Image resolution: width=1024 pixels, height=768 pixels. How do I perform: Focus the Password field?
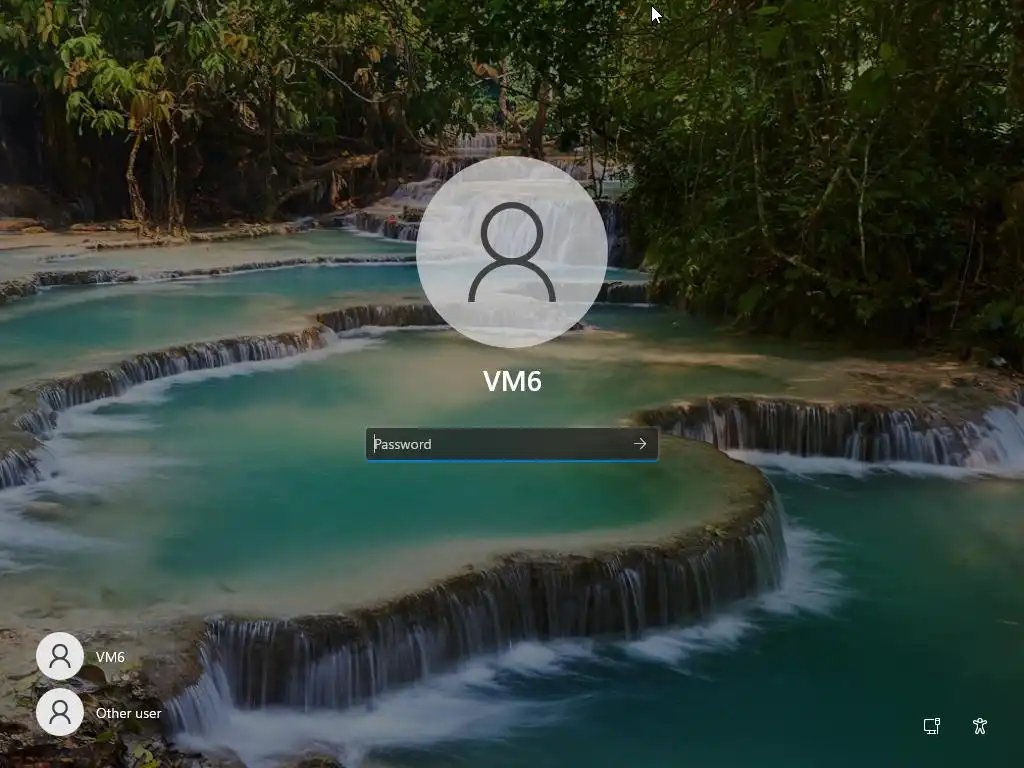495,444
